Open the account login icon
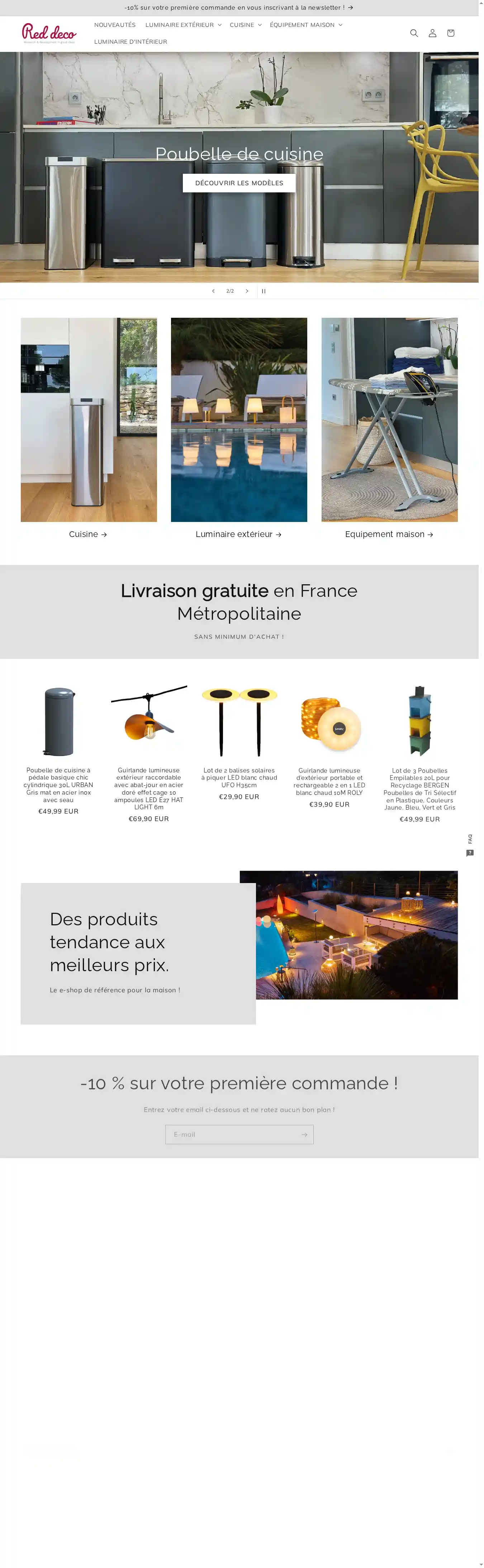The height and width of the screenshot is (1568, 484). (432, 33)
